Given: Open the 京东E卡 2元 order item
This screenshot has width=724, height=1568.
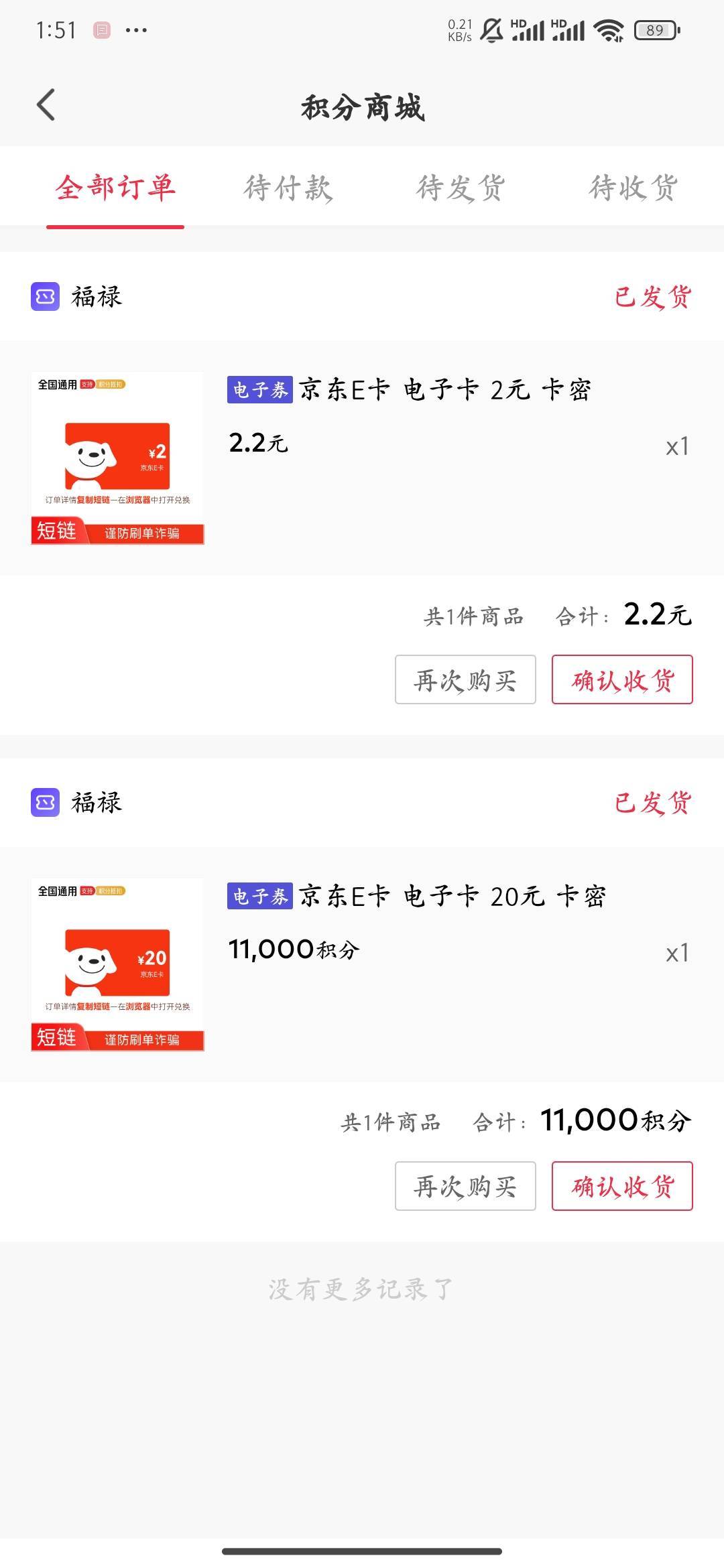Looking at the screenshot, I should [362, 458].
